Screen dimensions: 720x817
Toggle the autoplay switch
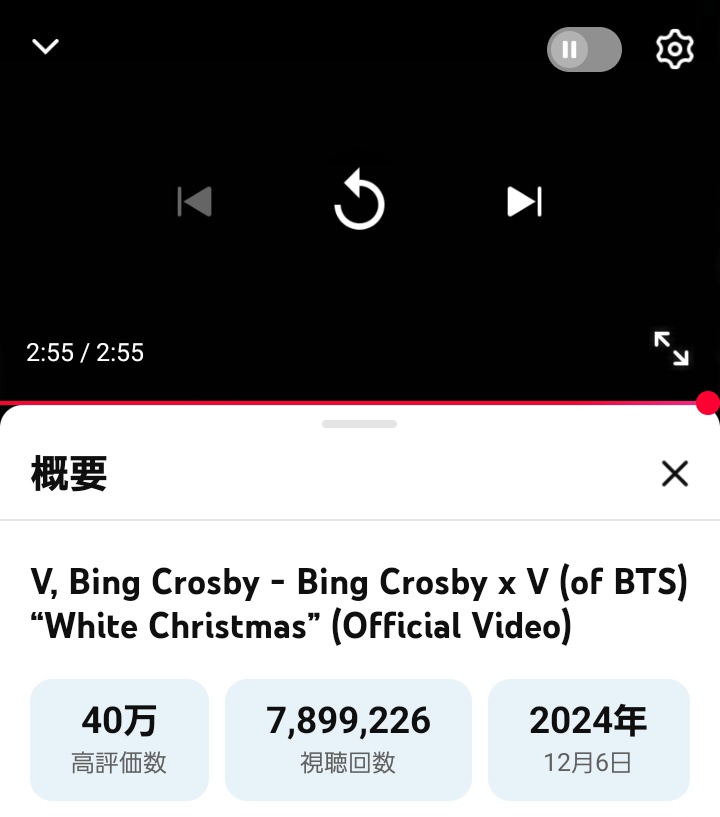point(584,49)
